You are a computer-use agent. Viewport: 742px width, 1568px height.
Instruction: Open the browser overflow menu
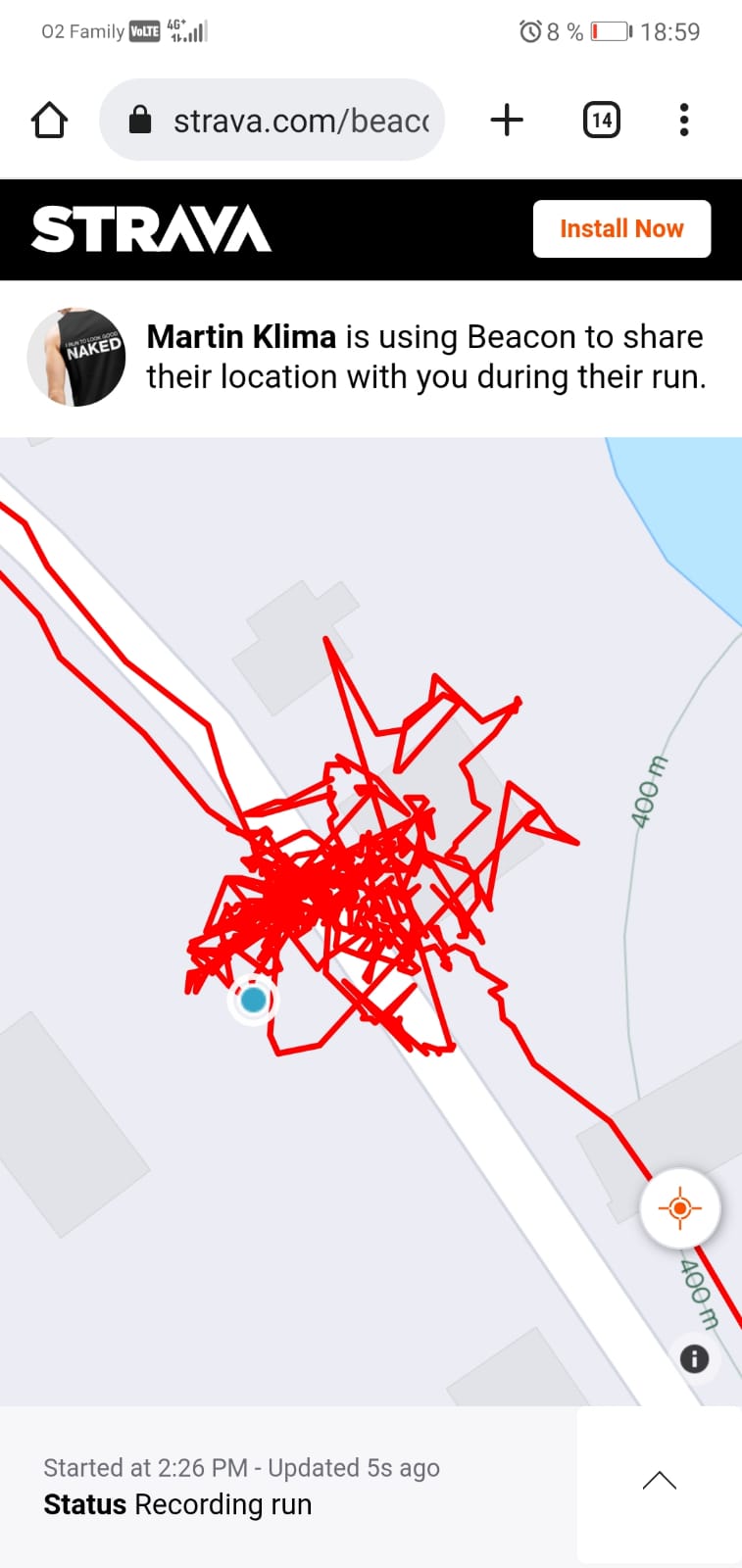pyautogui.click(x=684, y=120)
